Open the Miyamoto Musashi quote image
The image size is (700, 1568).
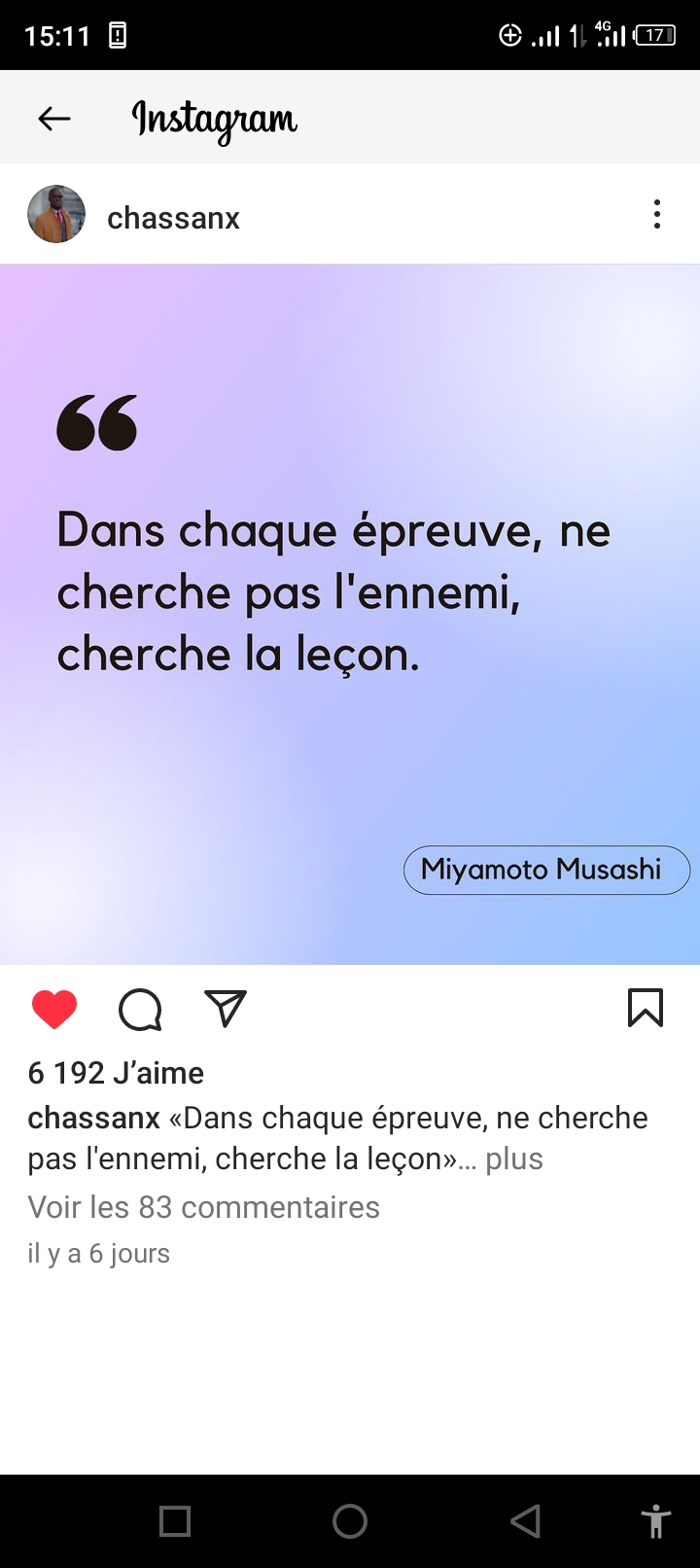350,615
